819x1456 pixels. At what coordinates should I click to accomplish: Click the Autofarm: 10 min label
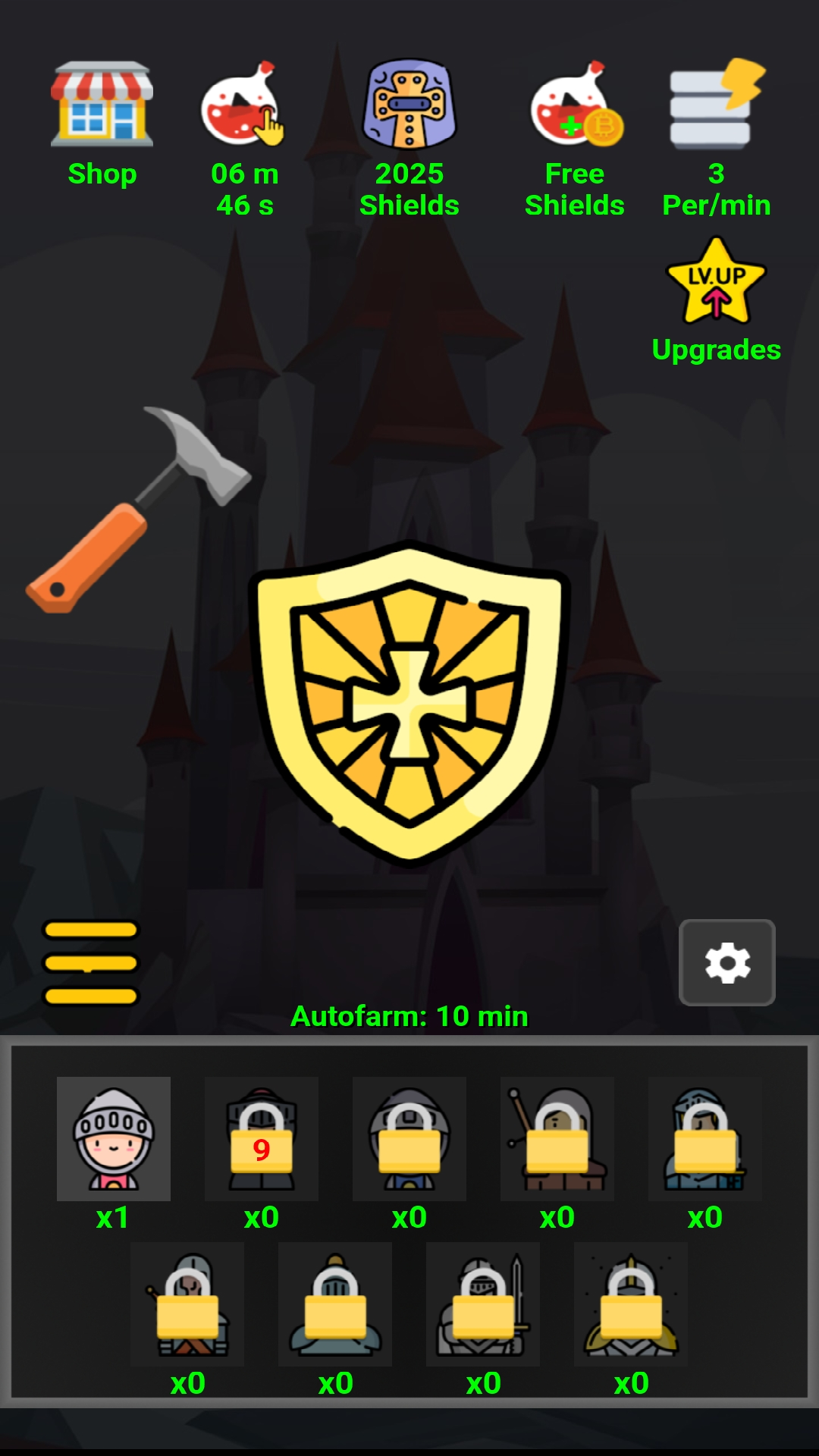point(409,1016)
